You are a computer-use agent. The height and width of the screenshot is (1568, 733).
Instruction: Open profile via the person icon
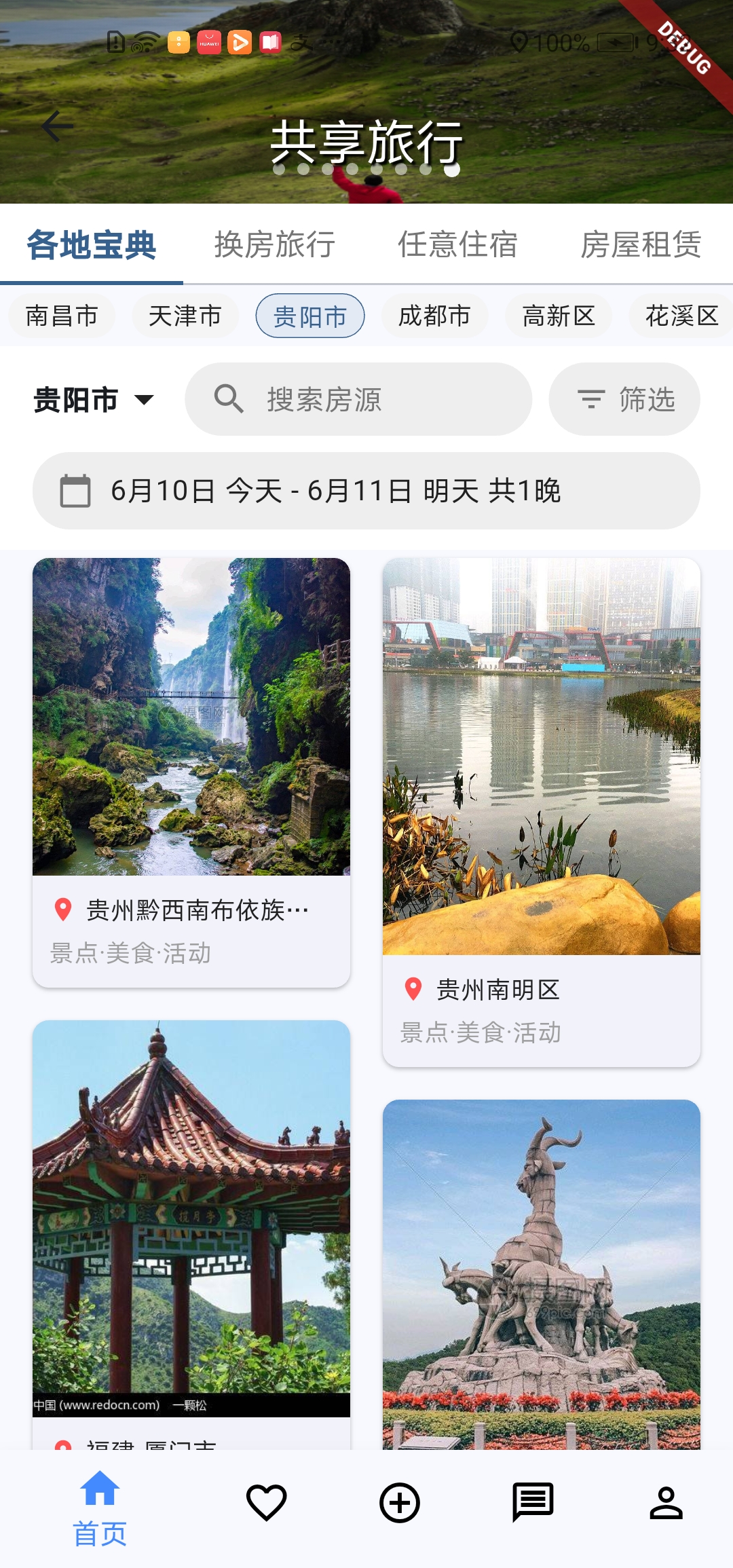(x=666, y=1501)
